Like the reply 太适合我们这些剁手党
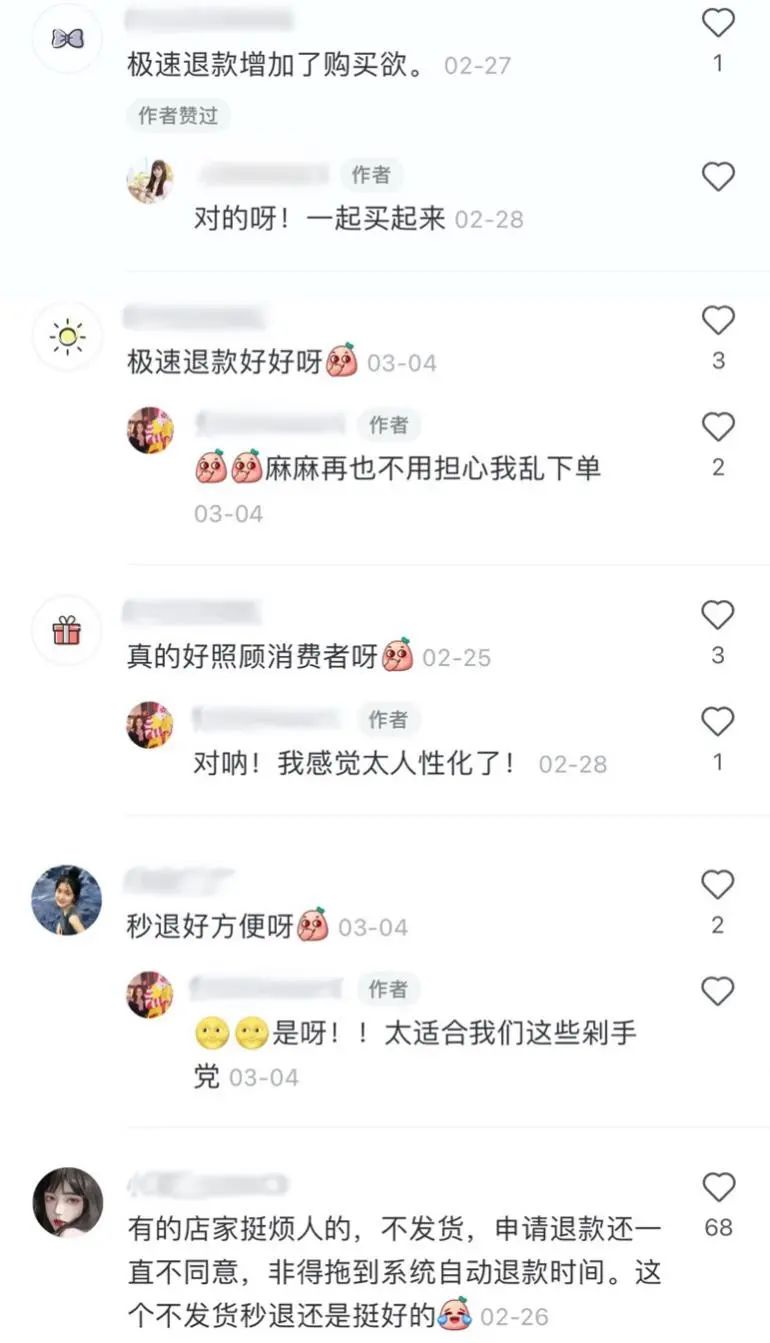 pos(717,991)
